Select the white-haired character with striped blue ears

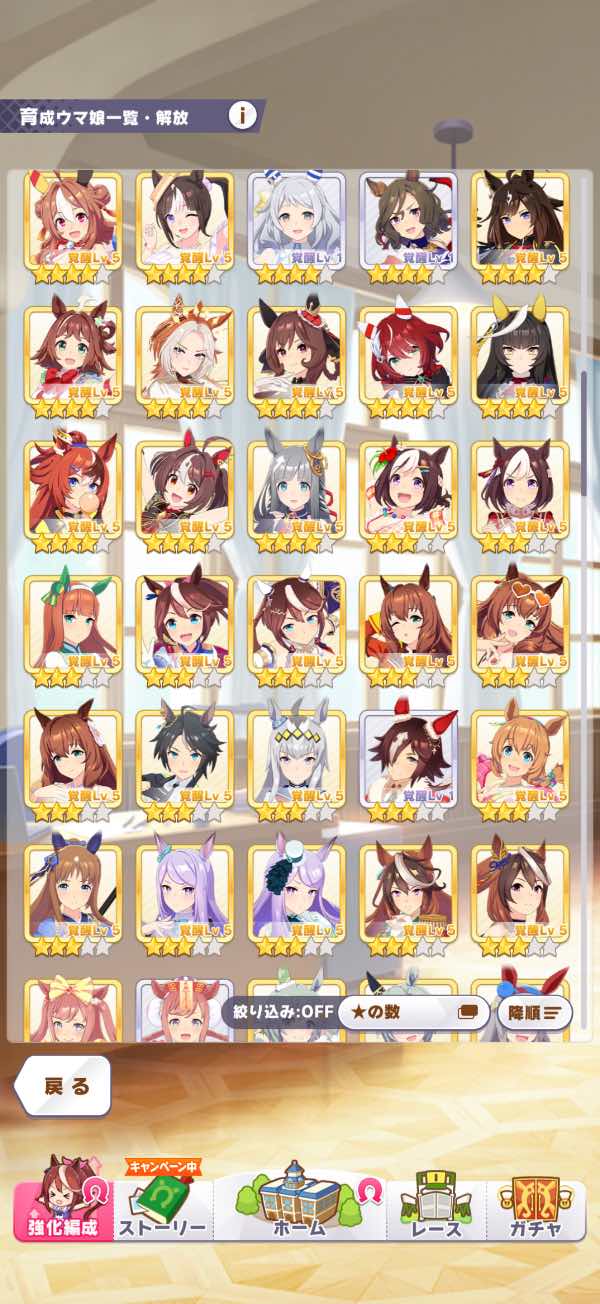tap(297, 222)
